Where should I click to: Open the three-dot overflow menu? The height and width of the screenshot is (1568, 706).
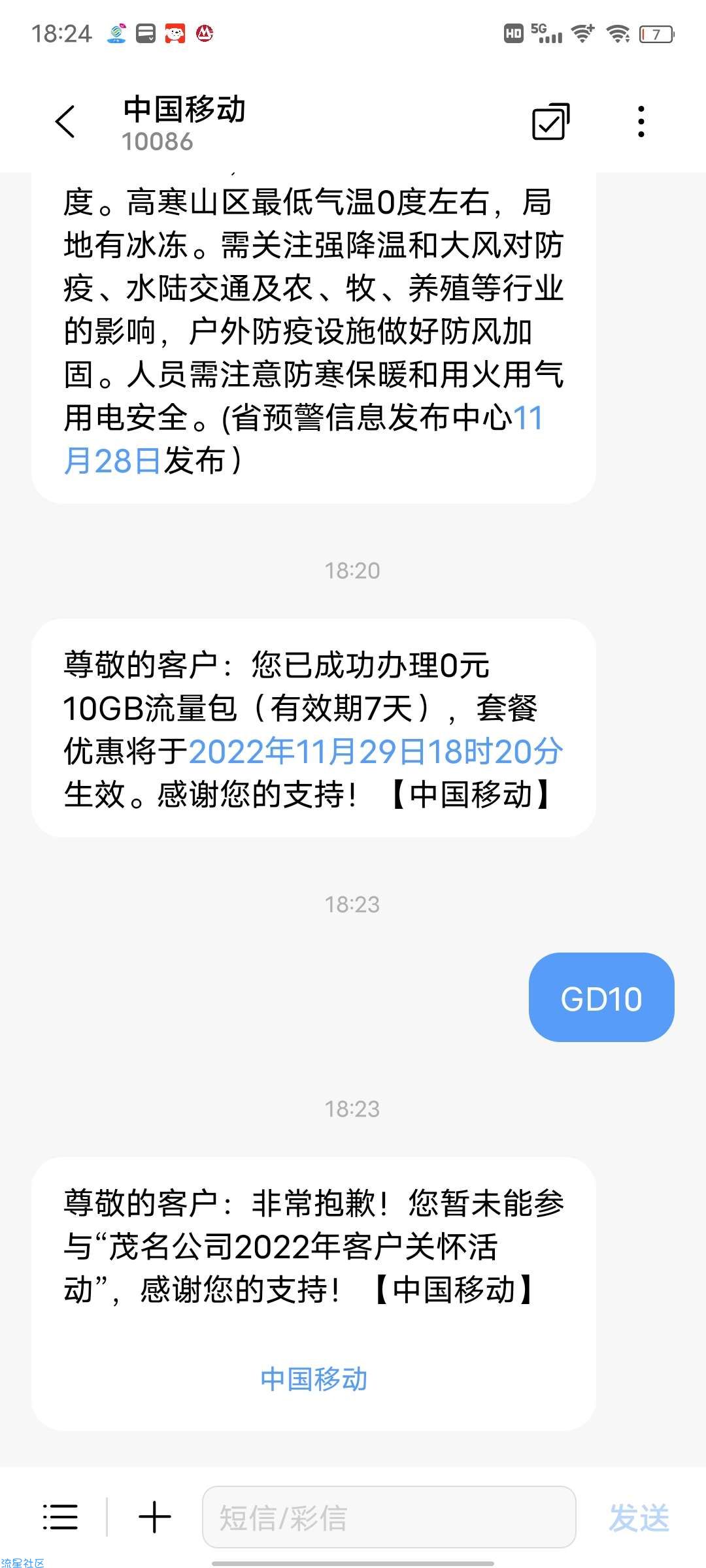(641, 122)
